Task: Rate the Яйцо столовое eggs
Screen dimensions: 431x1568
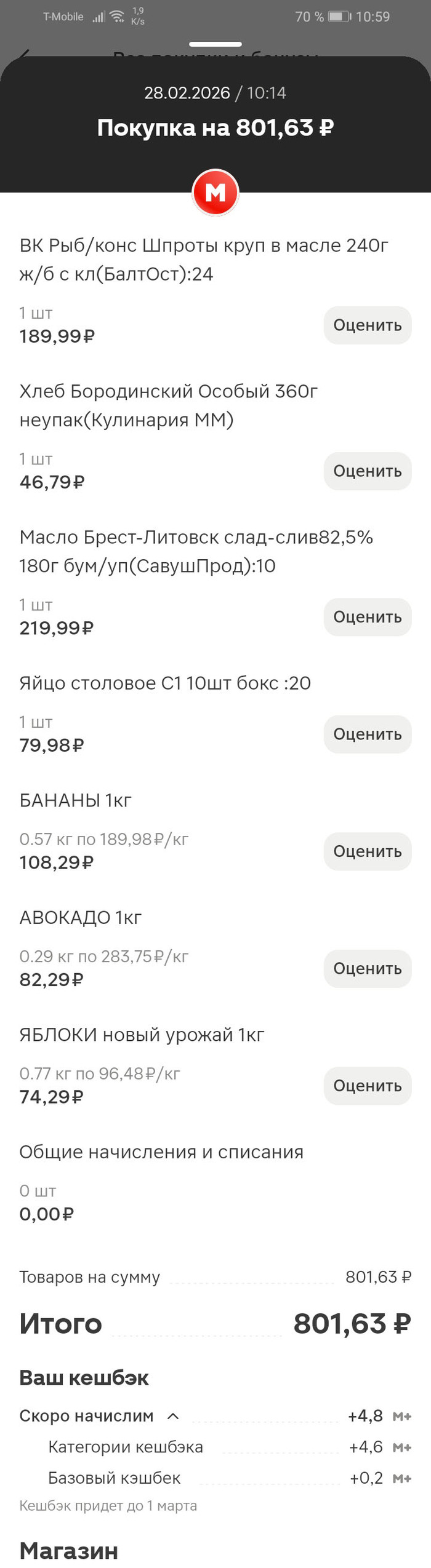Action: [x=367, y=734]
